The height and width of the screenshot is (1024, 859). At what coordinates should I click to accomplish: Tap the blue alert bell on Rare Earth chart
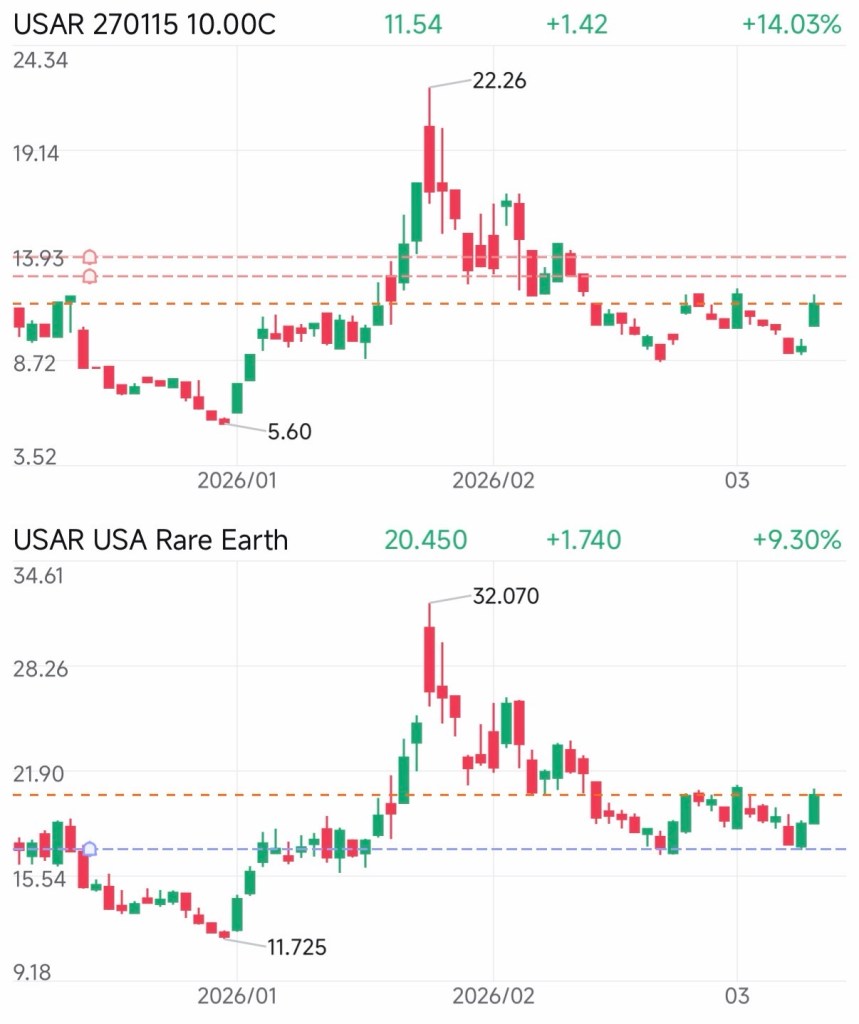(89, 849)
